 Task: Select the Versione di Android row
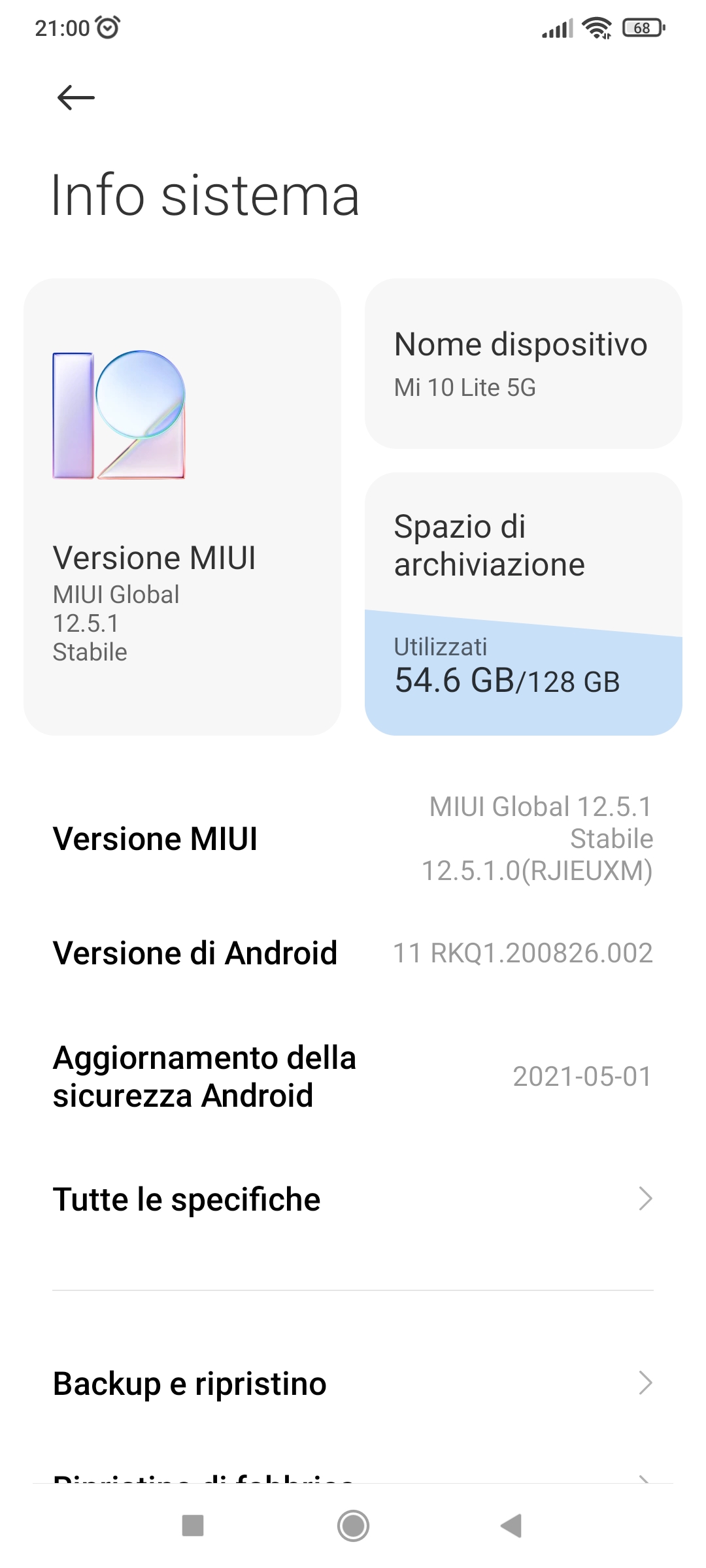pos(353,953)
